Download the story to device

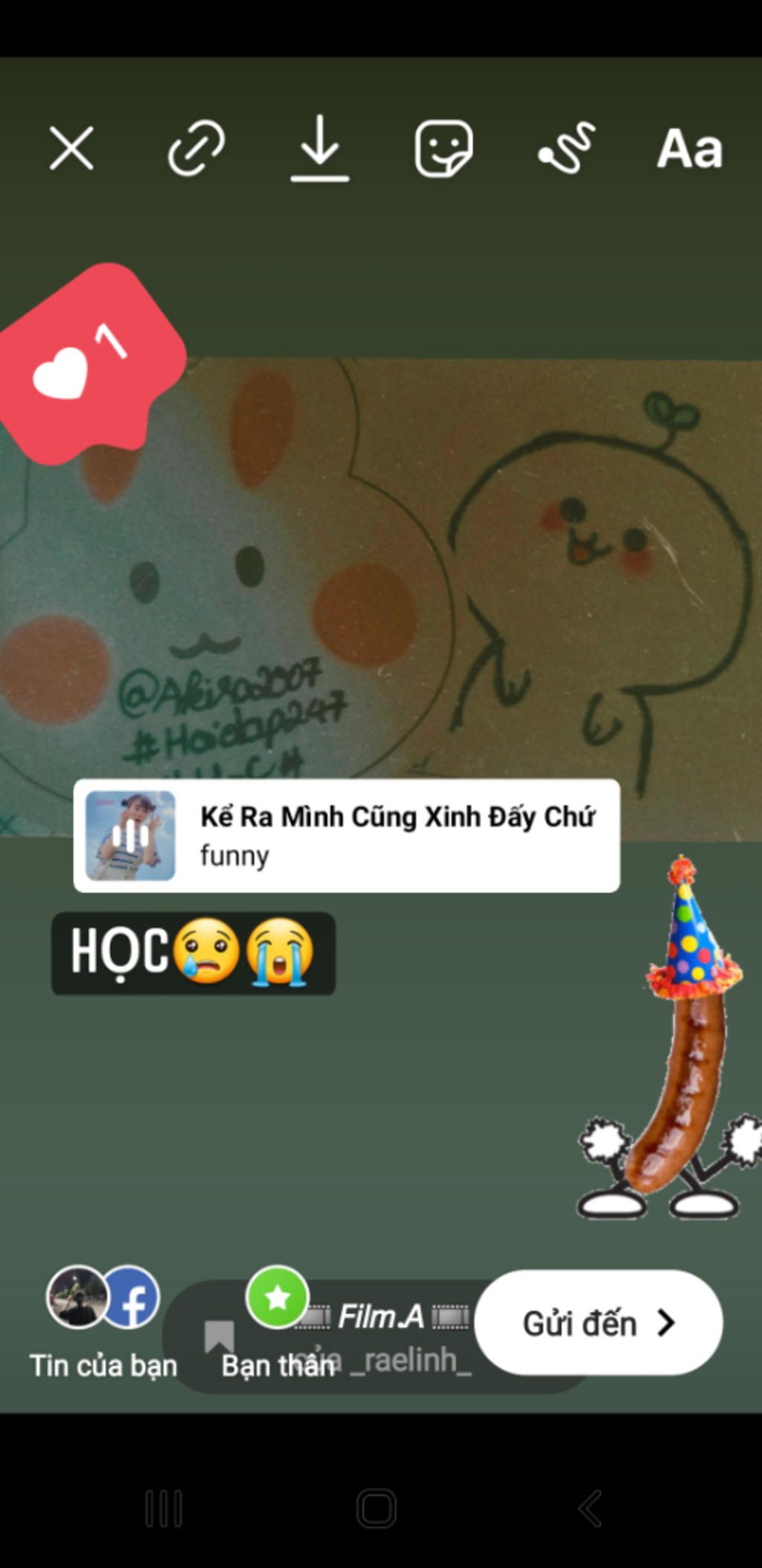coord(319,147)
